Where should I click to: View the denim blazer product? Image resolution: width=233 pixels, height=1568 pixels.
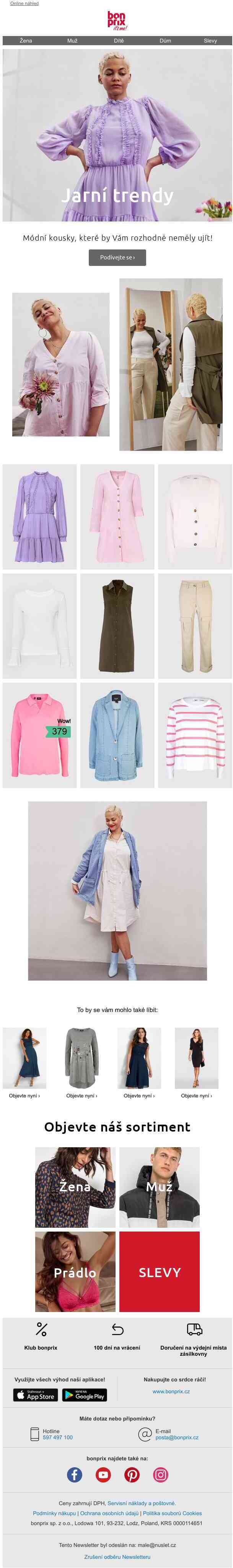(x=117, y=735)
